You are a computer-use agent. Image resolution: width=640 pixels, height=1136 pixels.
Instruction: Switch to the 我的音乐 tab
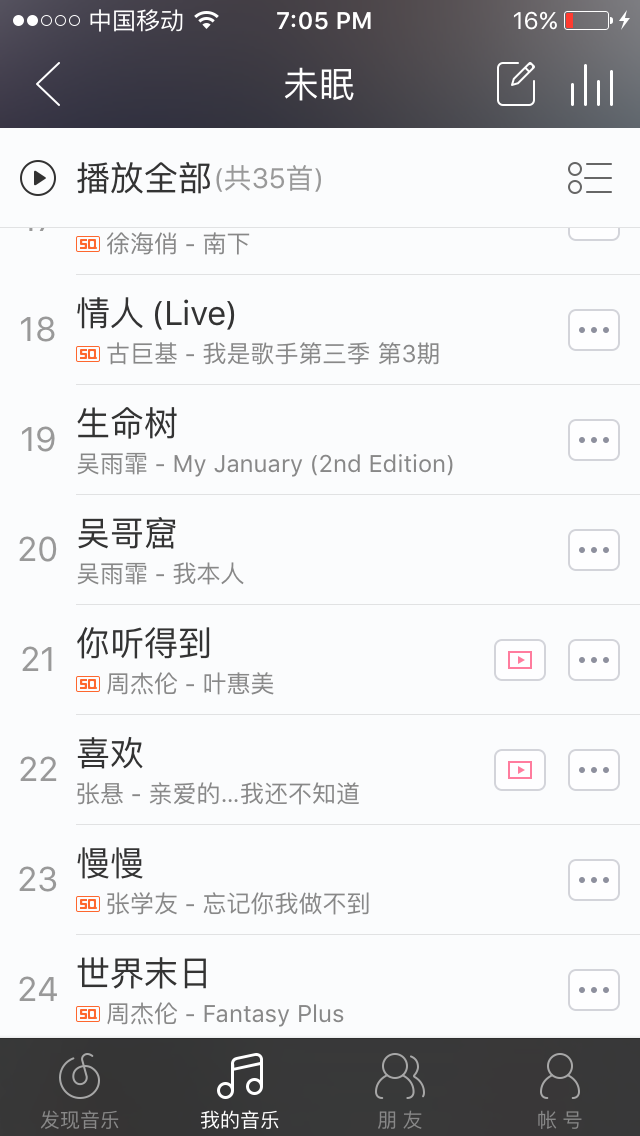240,1090
